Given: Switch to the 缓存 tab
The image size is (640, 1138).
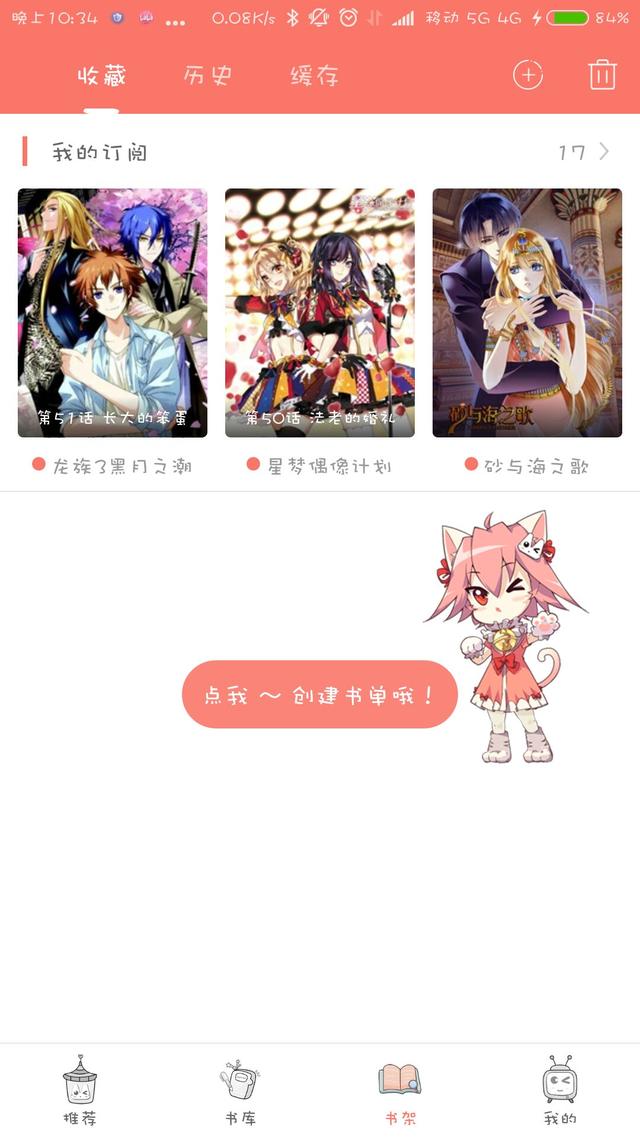Looking at the screenshot, I should point(315,76).
